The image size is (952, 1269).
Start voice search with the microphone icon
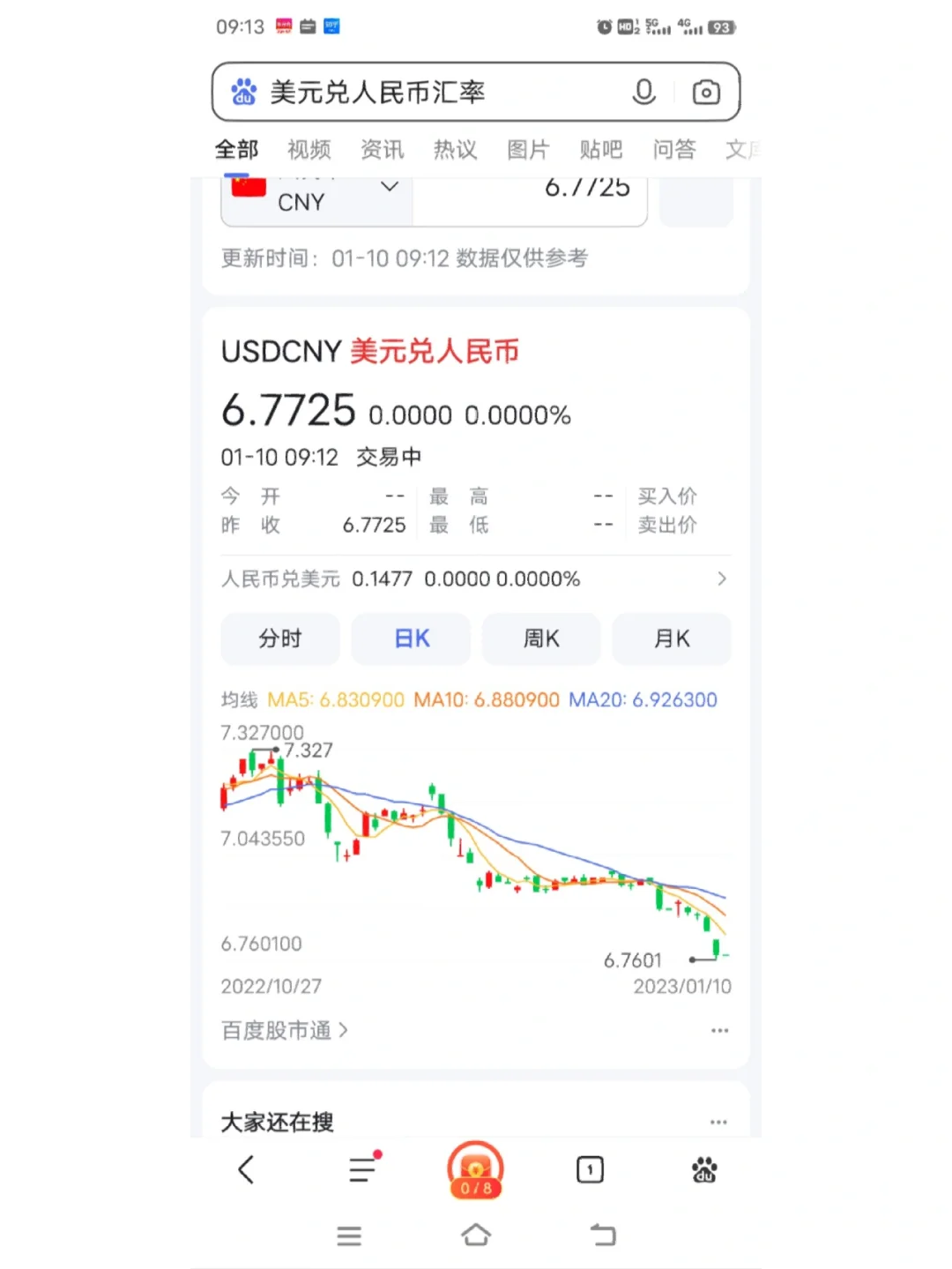pos(644,92)
